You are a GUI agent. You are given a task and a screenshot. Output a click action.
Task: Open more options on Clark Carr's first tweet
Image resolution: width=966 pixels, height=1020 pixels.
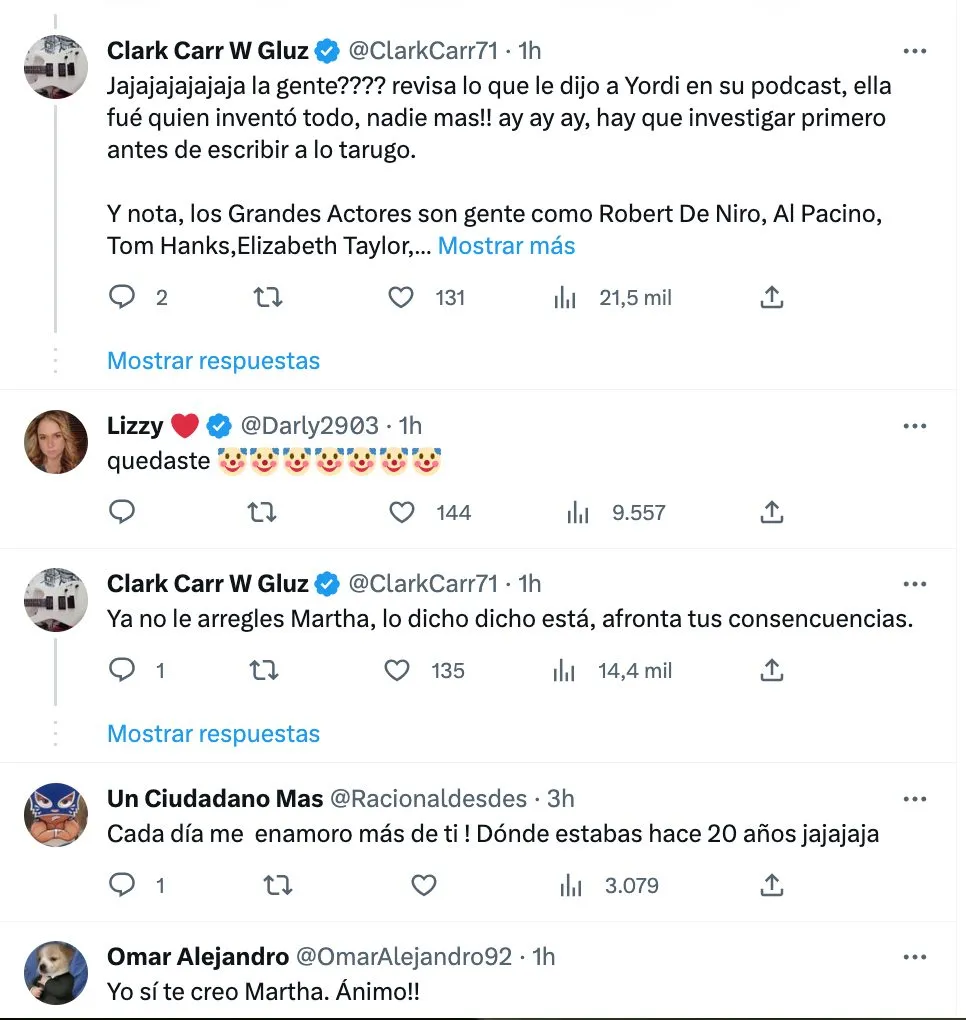point(916,49)
